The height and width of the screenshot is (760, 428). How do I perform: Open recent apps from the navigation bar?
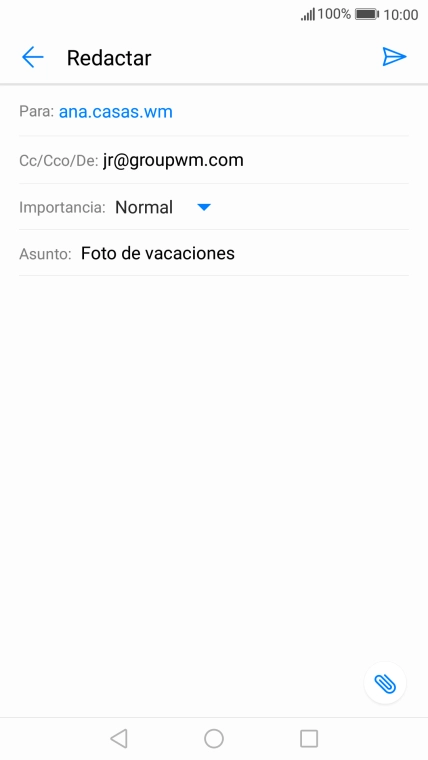pyautogui.click(x=309, y=739)
